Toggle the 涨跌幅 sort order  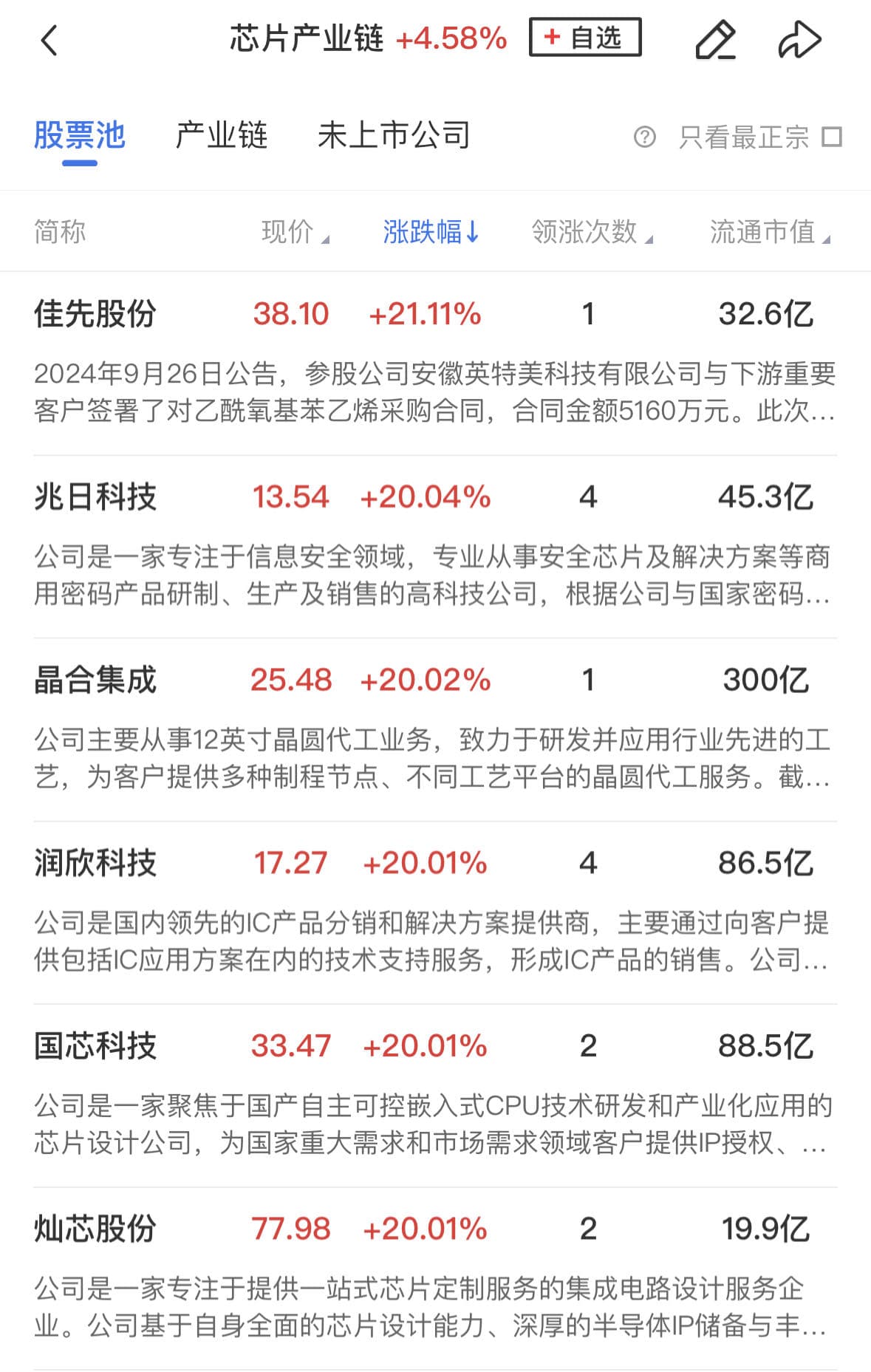tap(431, 232)
